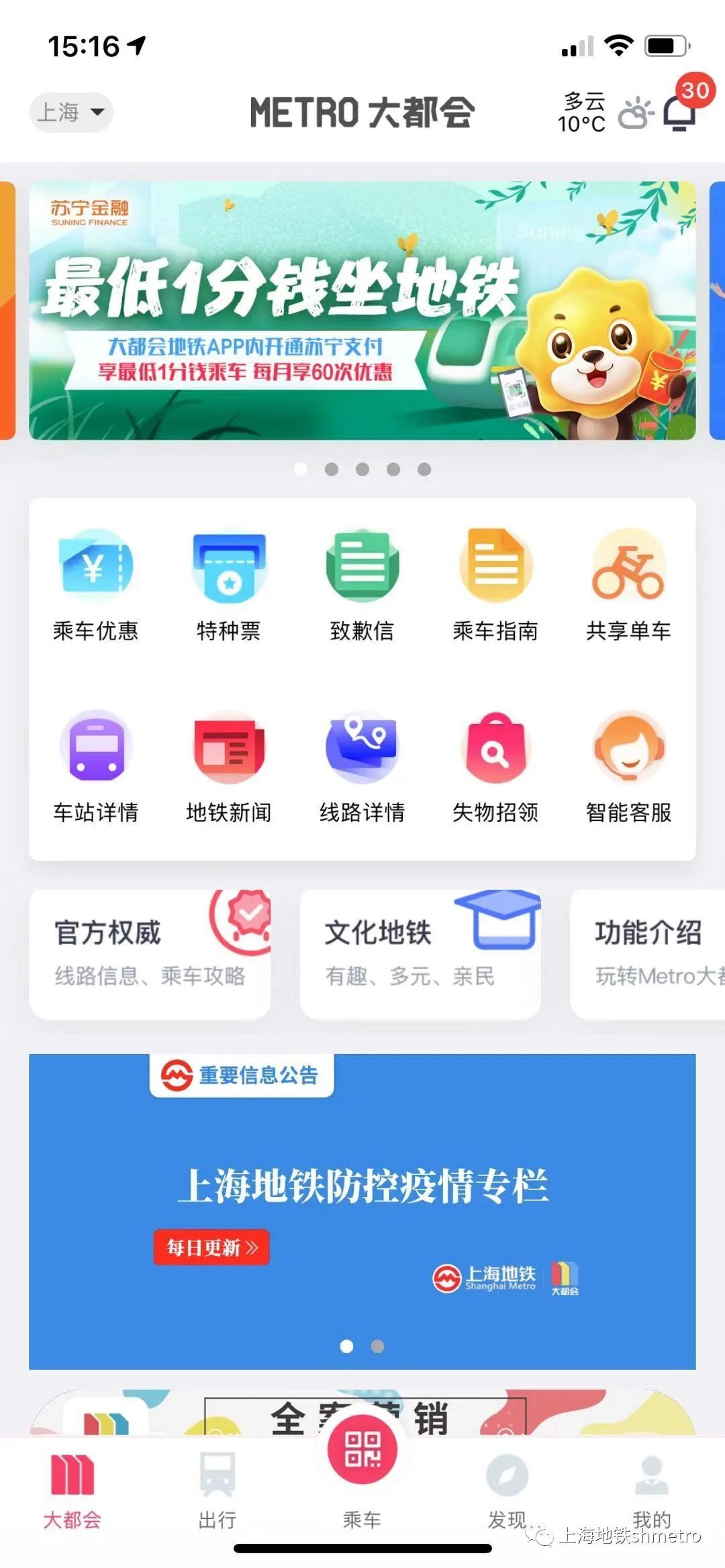View 车站详情 station details
725x1568 pixels.
[95, 766]
